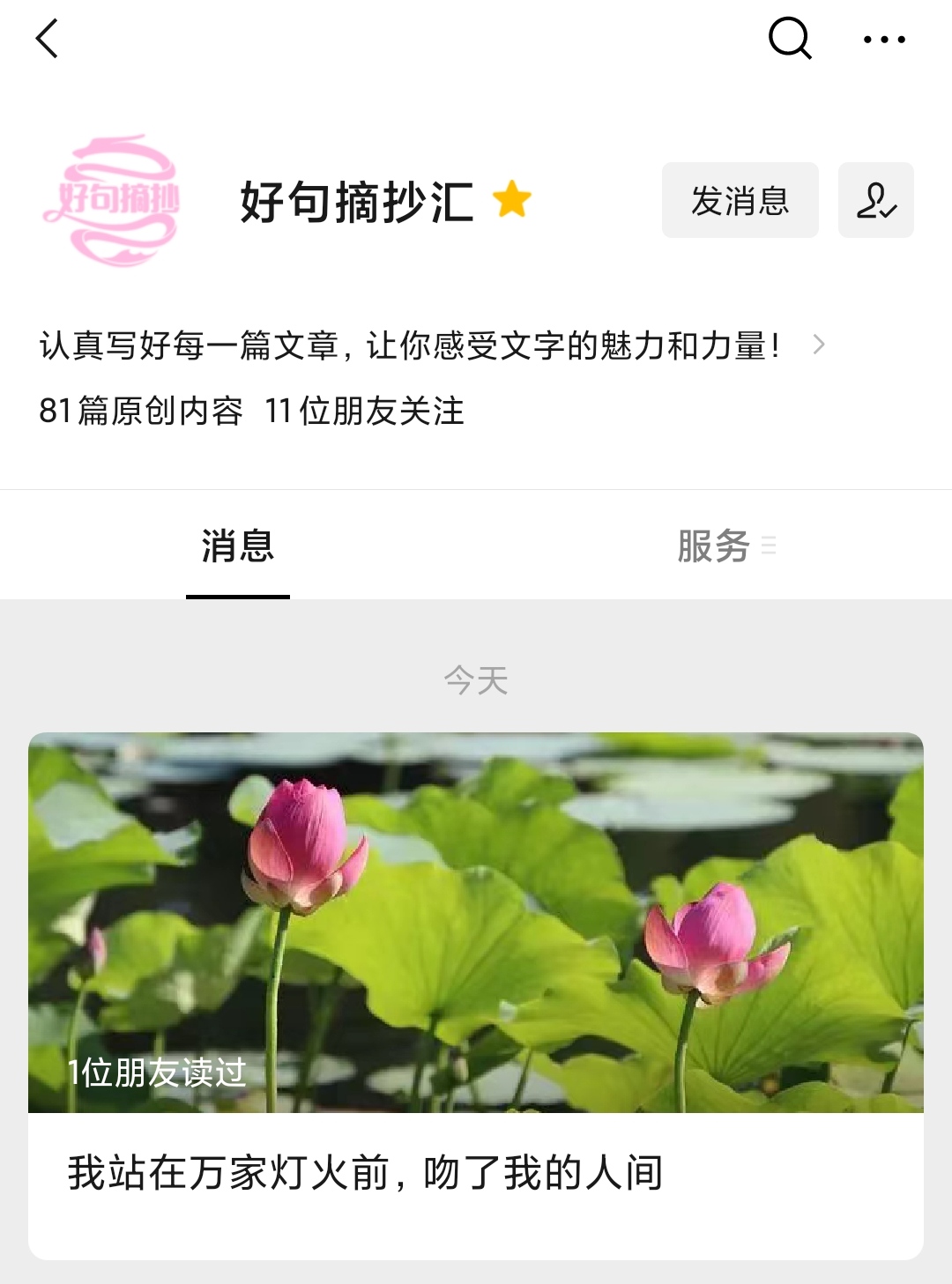952x1284 pixels.
Task: Click the yellow star beside the account name
Action: [x=512, y=201]
